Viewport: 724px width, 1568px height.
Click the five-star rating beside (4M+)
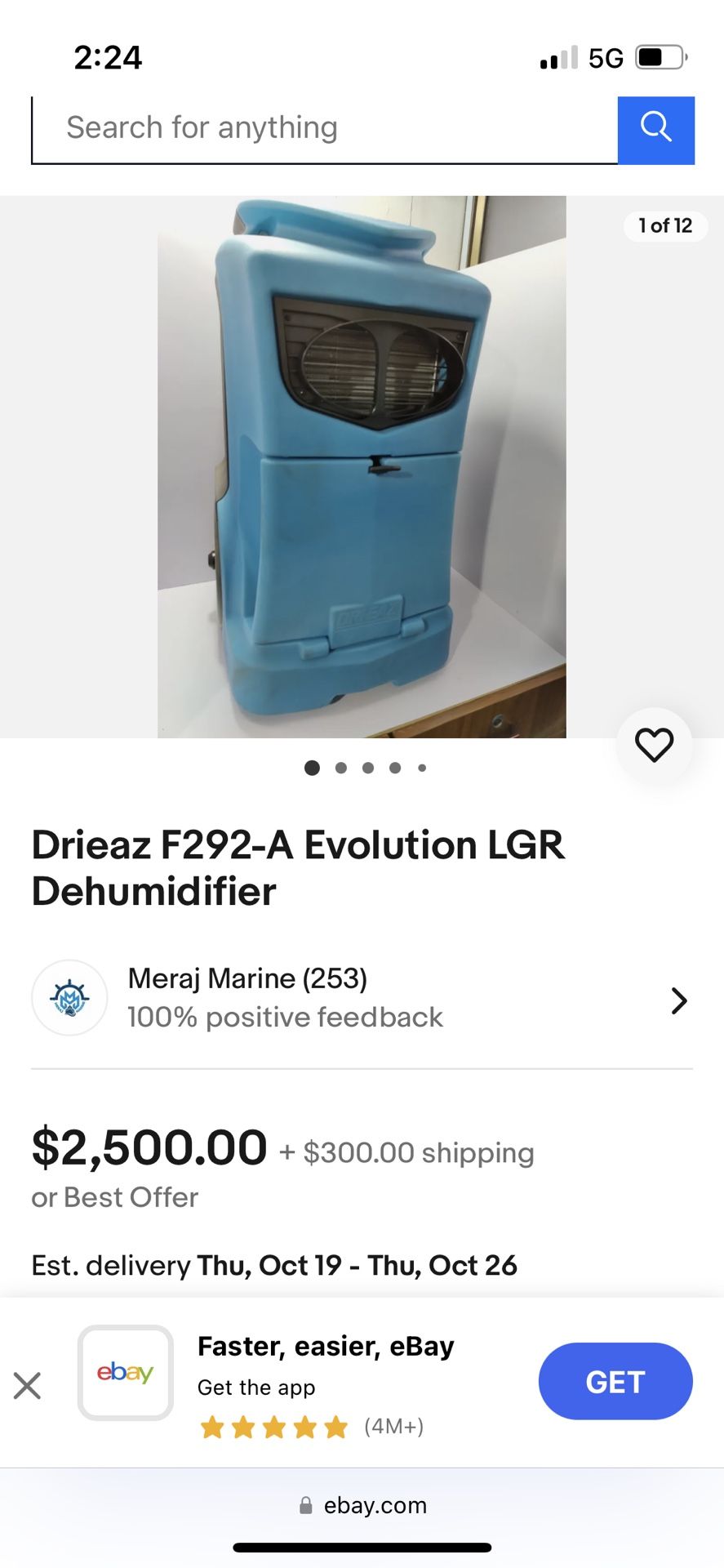tap(275, 1427)
